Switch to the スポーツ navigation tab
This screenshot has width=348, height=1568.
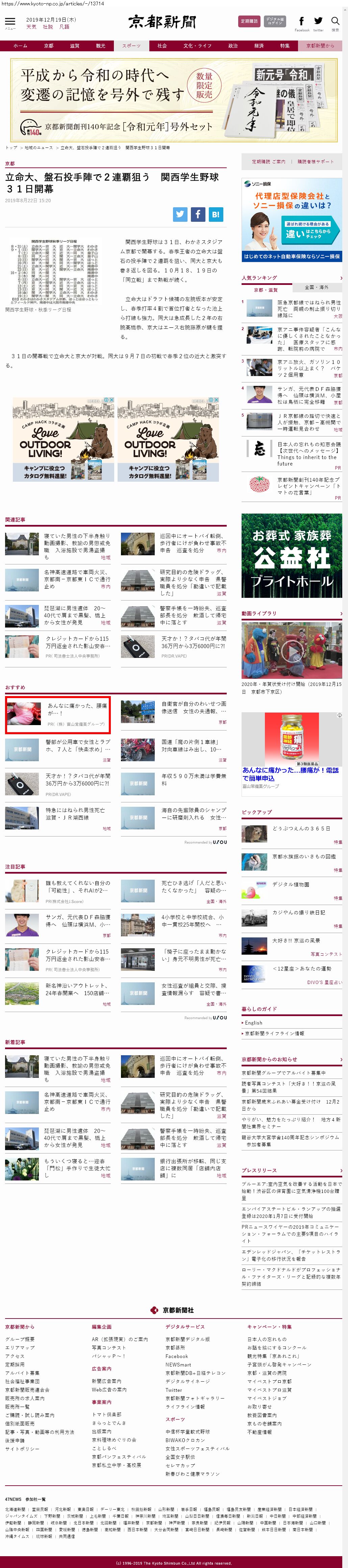coord(131,46)
